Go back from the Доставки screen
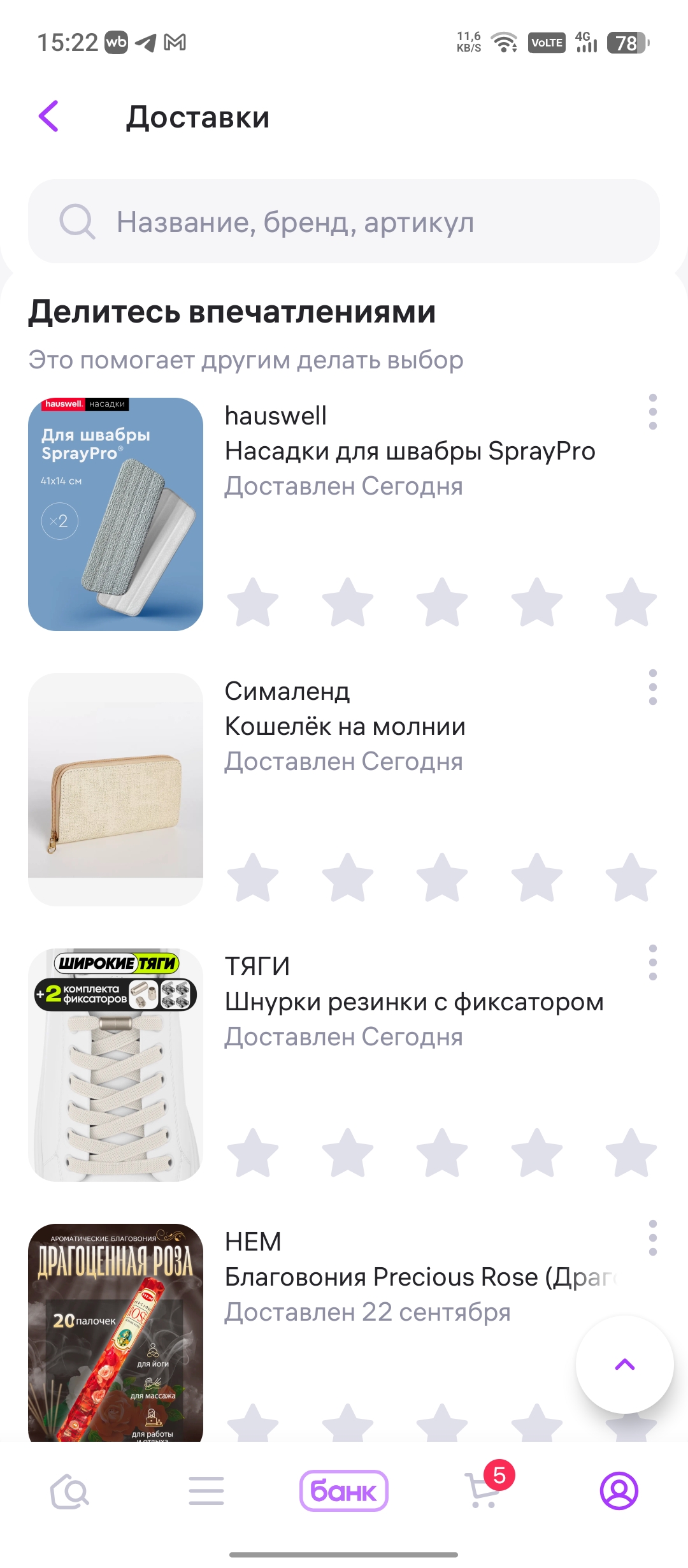This screenshot has width=688, height=1568. coord(49,117)
